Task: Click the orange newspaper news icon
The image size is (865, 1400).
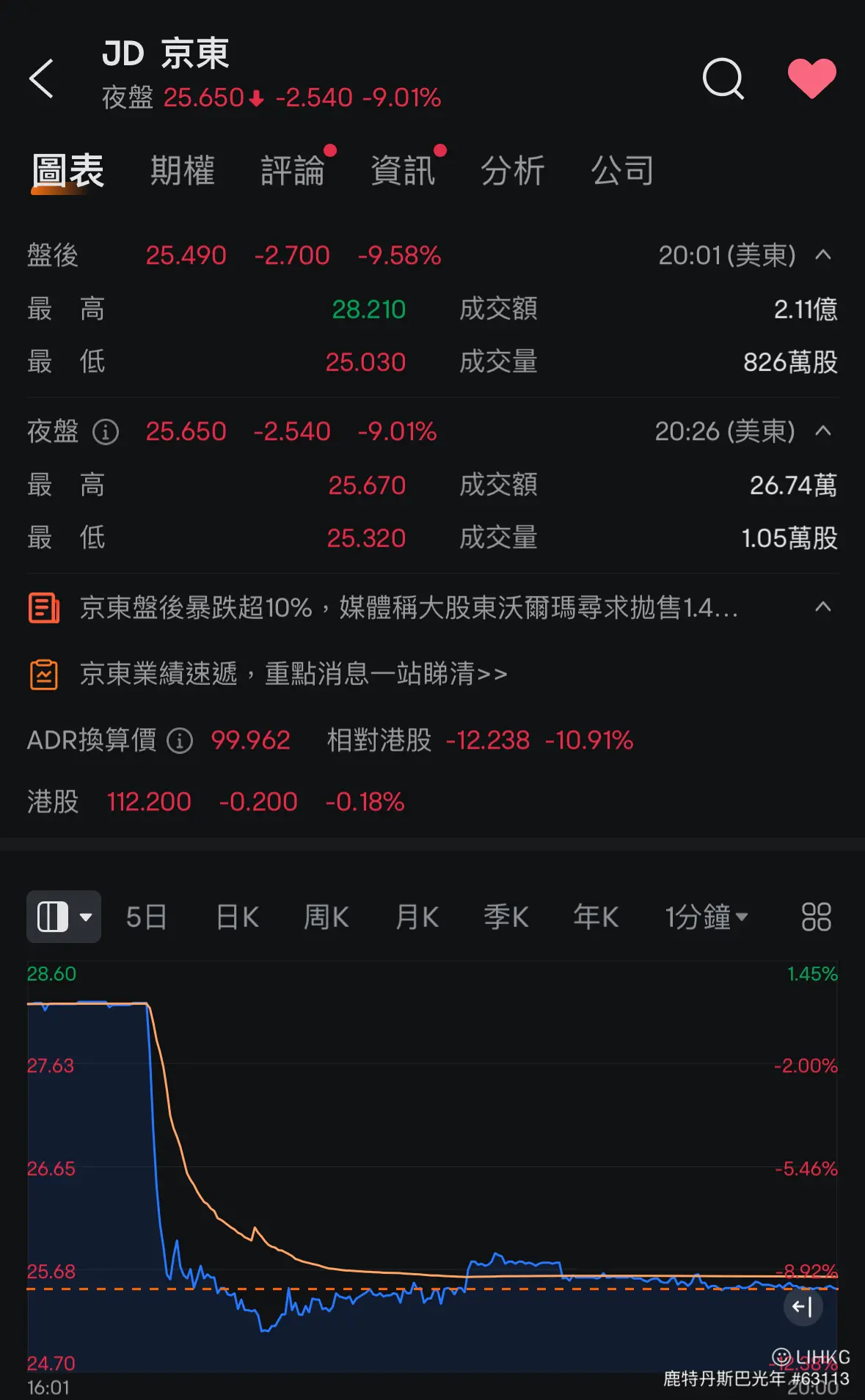Action: pyautogui.click(x=44, y=607)
